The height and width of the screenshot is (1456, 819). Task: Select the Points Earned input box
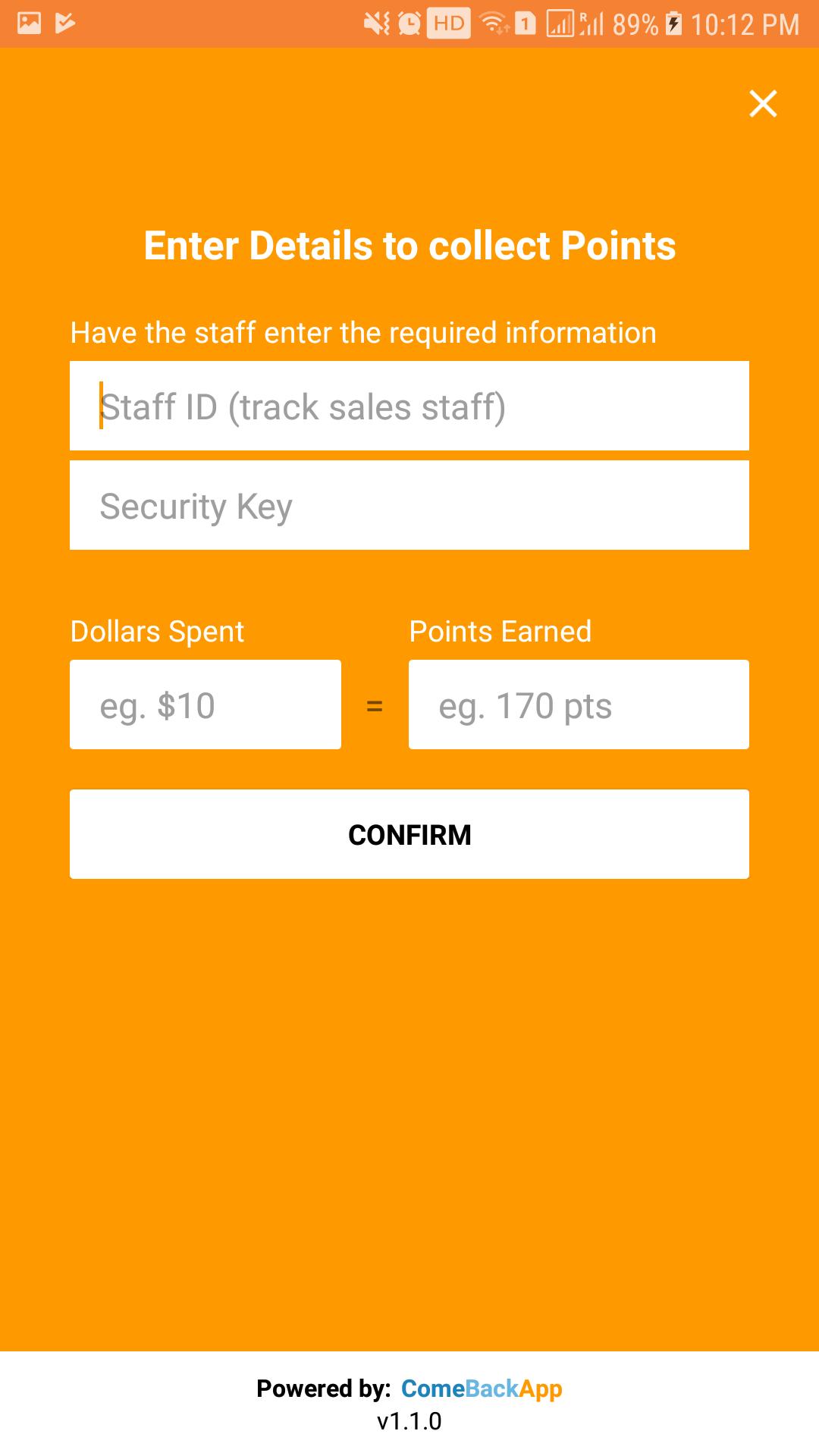[x=579, y=705]
